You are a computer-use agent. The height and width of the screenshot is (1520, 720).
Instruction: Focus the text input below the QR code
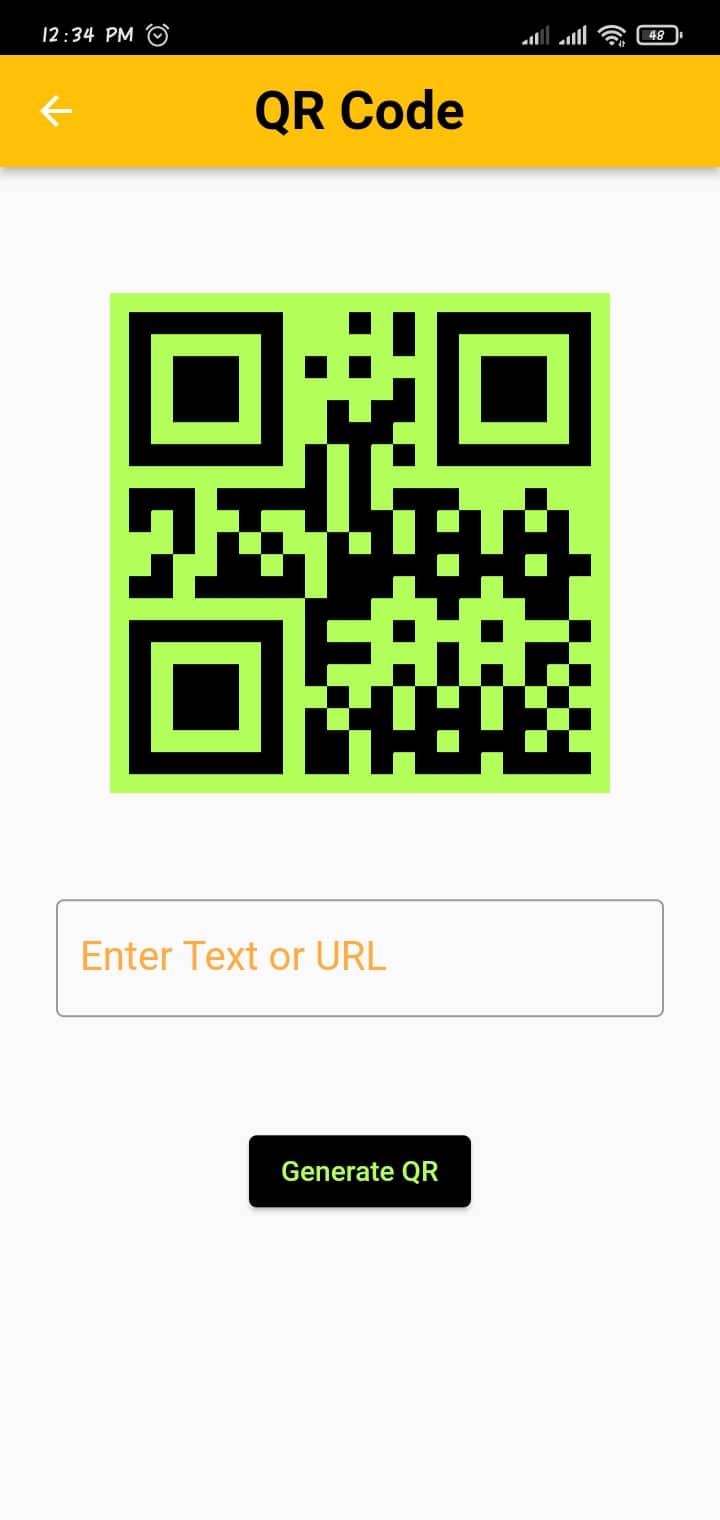pyautogui.click(x=360, y=957)
